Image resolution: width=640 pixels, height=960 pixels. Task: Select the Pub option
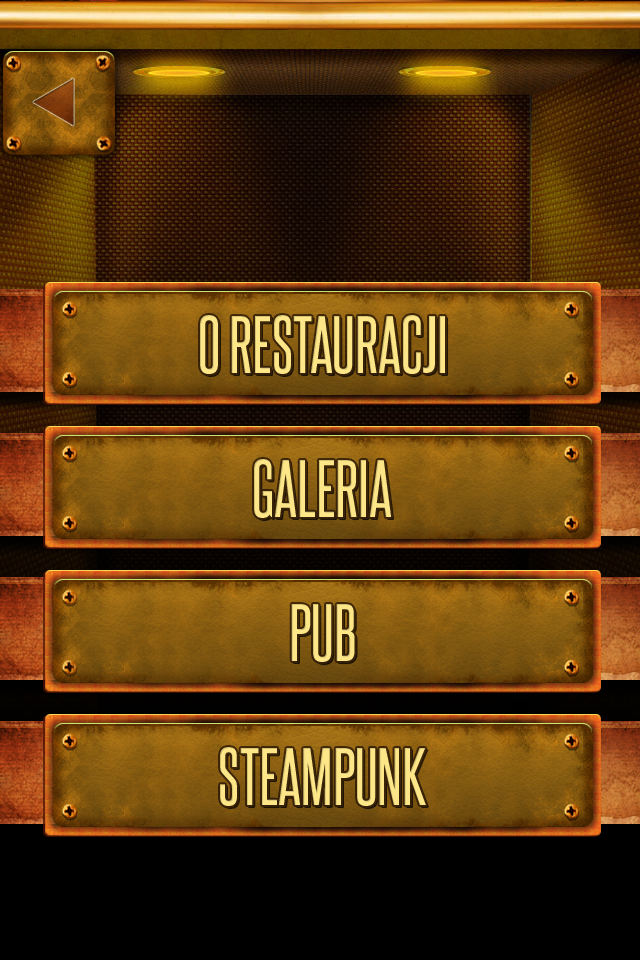pos(322,631)
